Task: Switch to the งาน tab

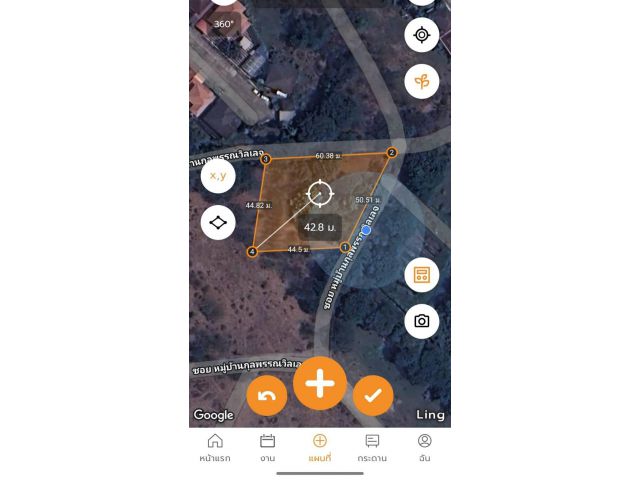Action: 267,447
